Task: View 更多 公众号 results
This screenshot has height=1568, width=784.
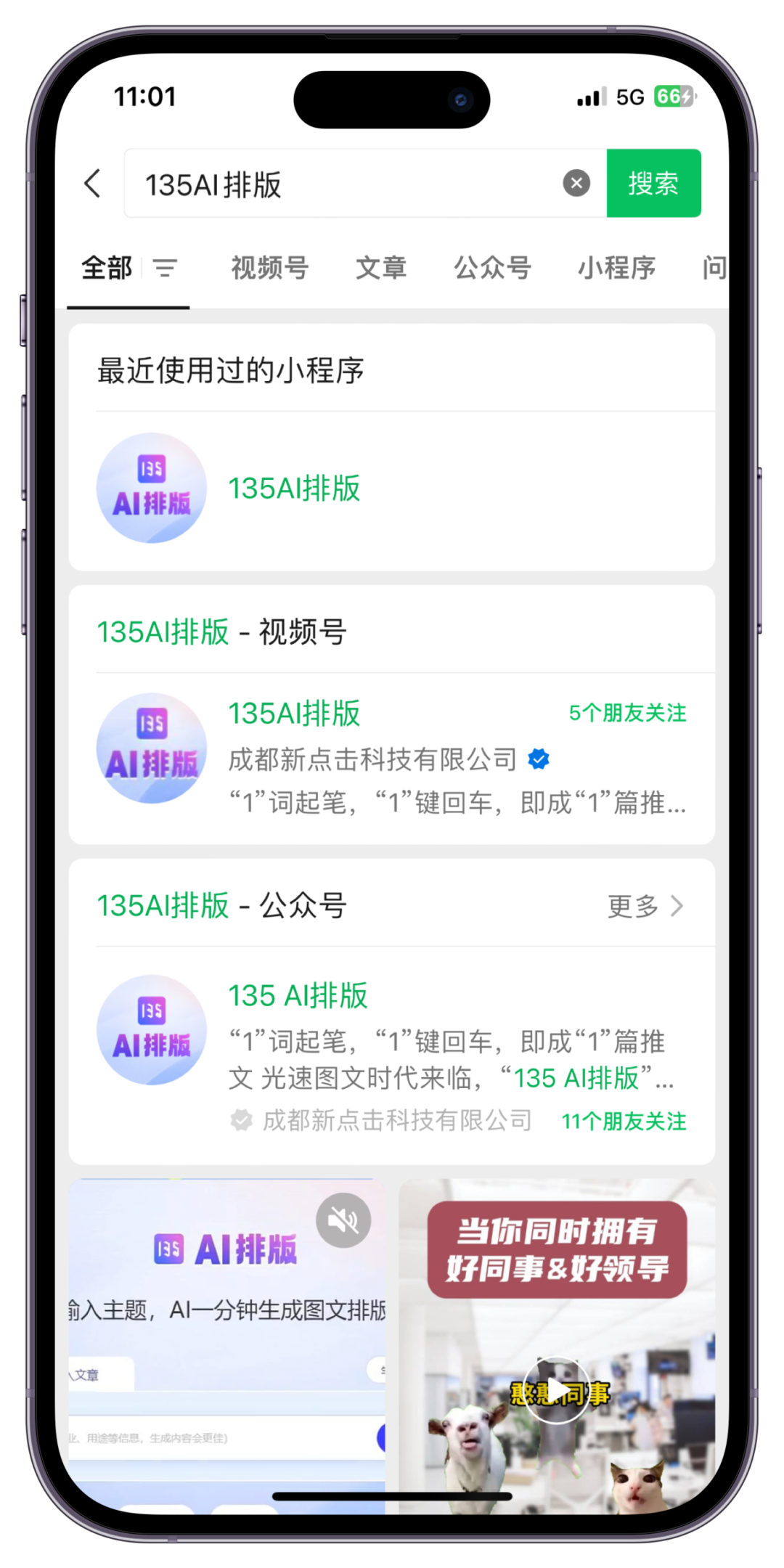Action: (645, 906)
